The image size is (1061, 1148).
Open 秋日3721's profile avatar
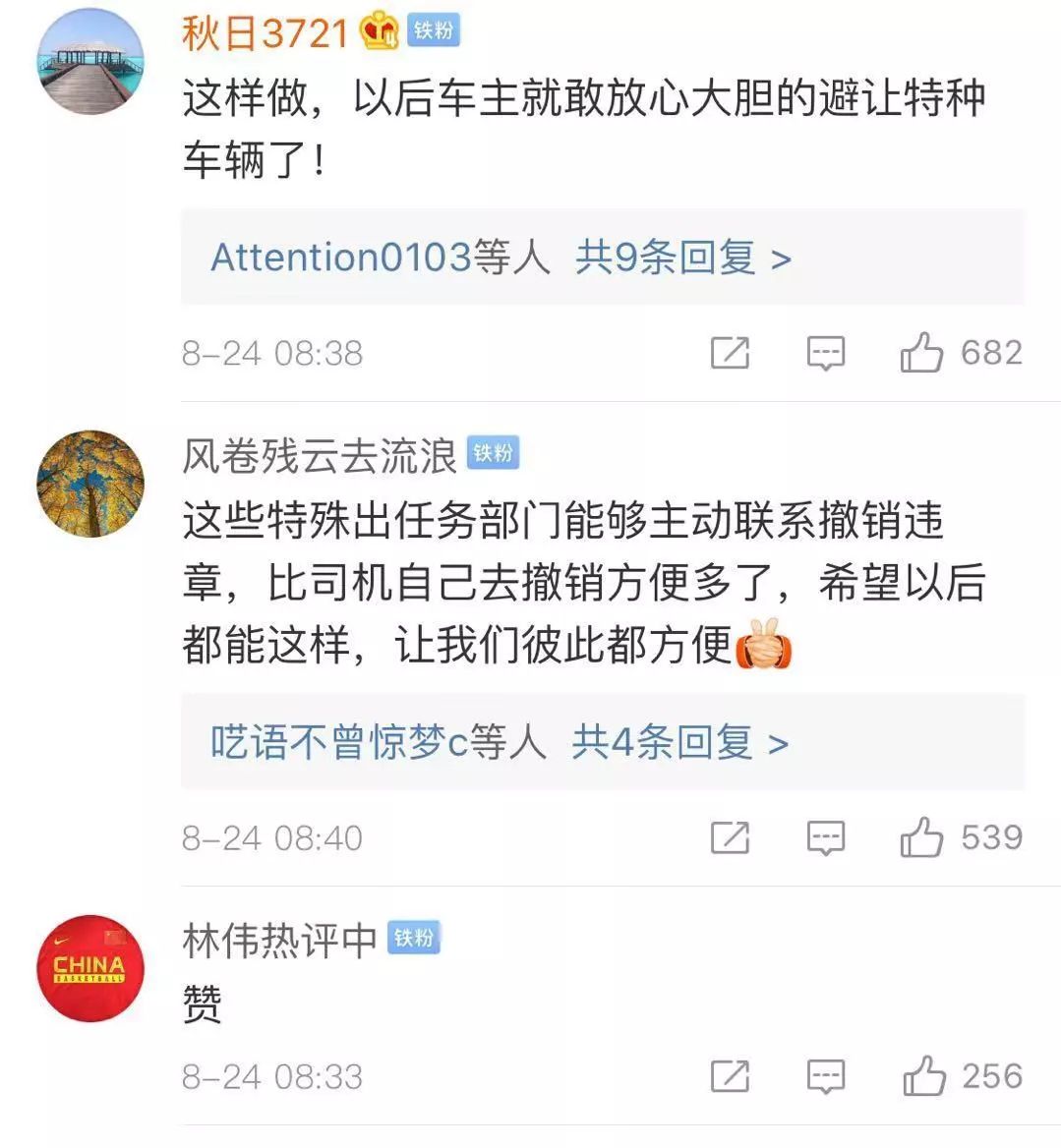point(90,61)
